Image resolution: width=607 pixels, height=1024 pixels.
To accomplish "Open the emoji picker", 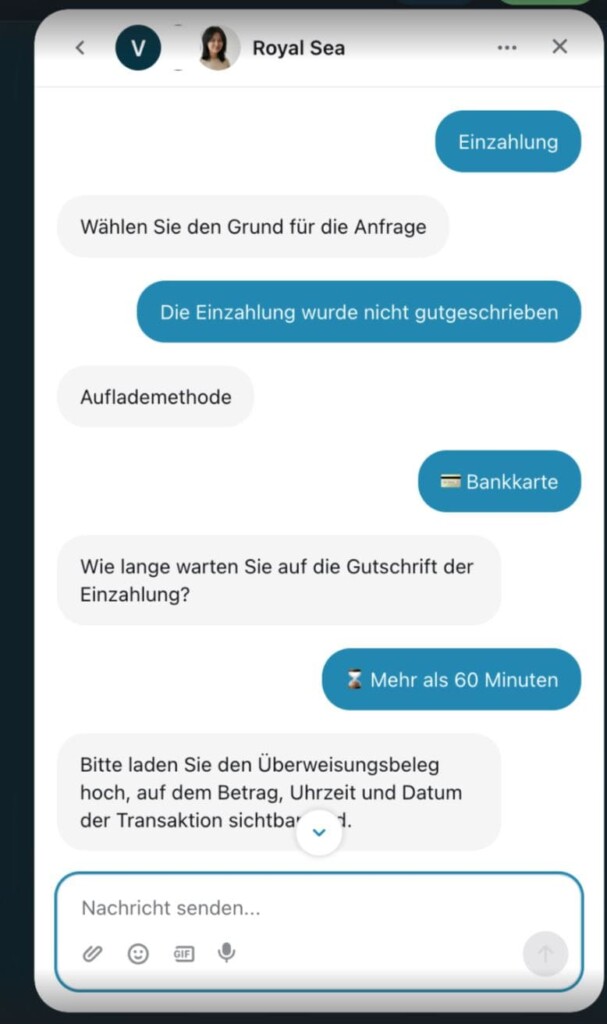I will 138,954.
